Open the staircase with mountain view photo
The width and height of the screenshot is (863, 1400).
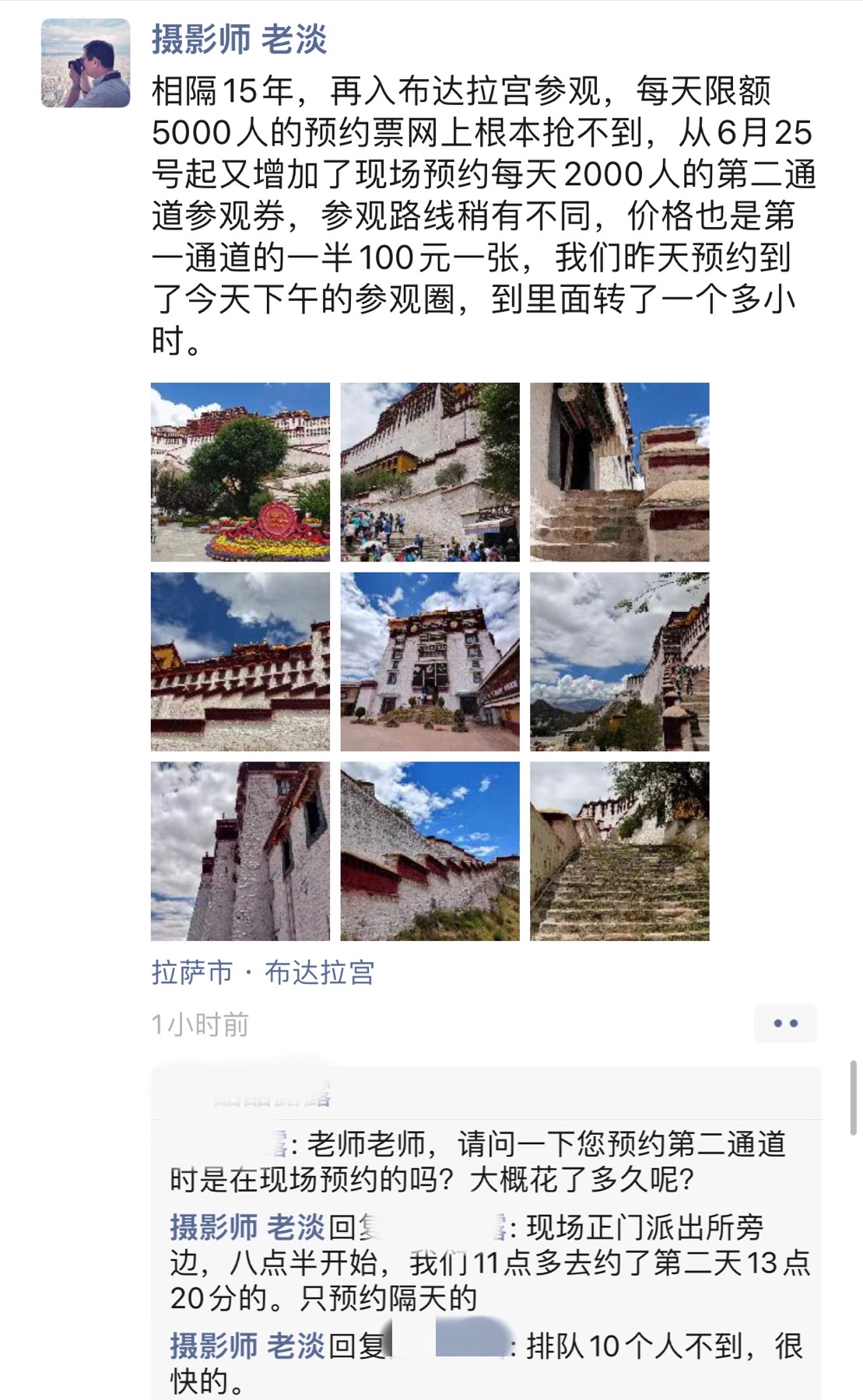620,661
